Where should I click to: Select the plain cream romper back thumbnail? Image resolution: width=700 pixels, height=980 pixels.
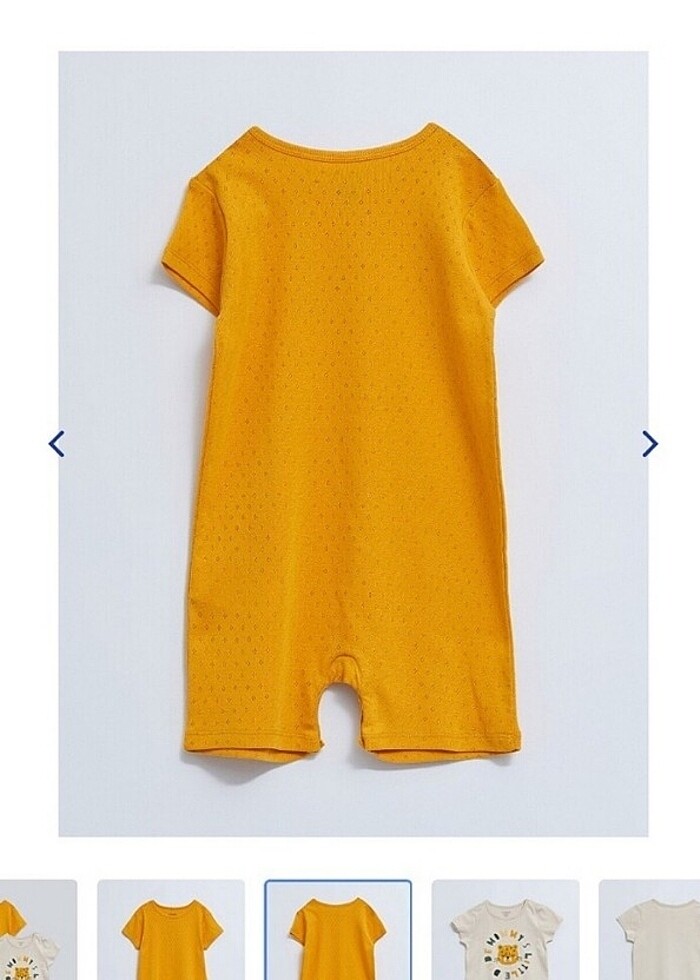(652, 932)
